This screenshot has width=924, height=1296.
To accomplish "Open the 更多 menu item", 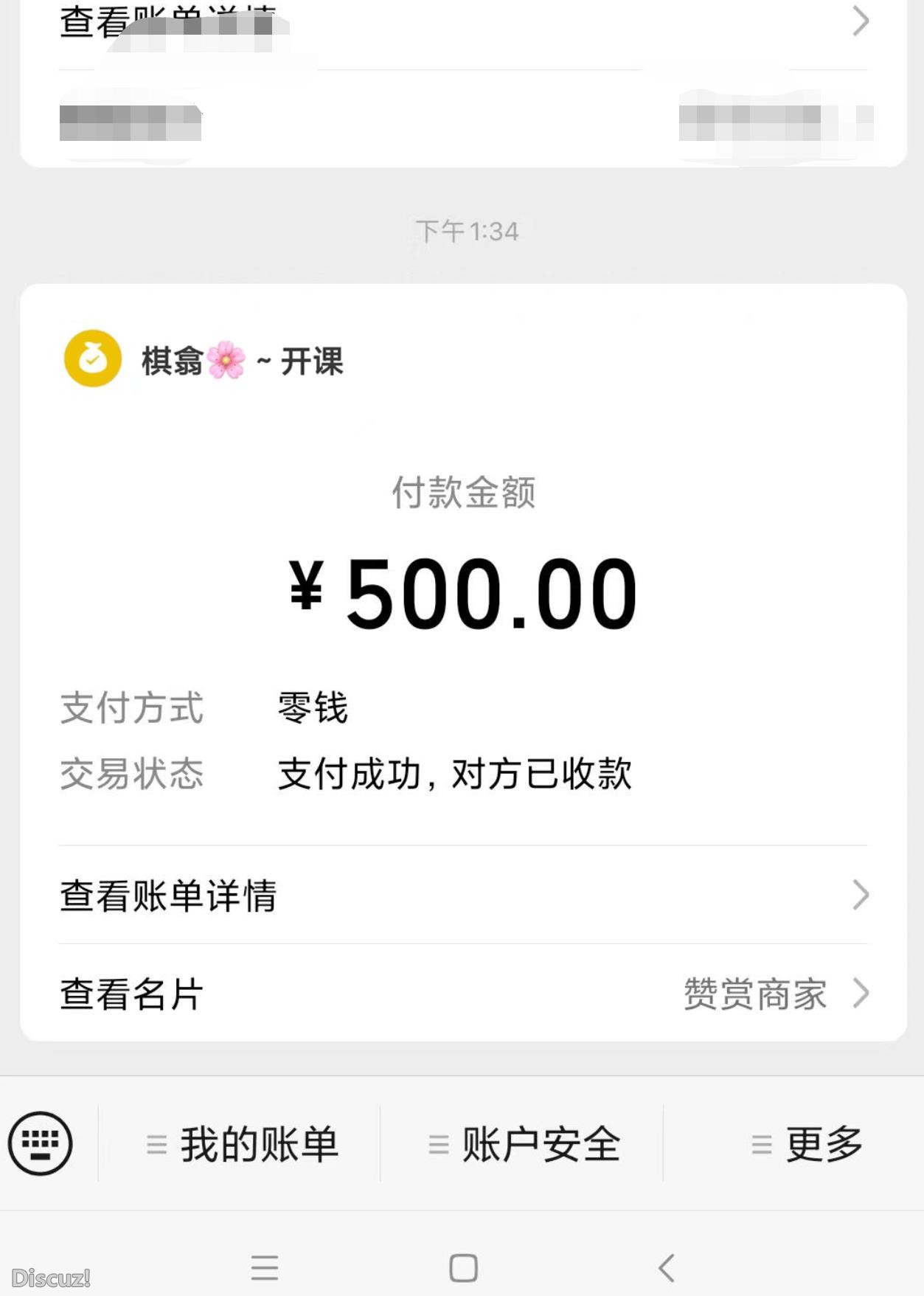I will pyautogui.click(x=824, y=1144).
